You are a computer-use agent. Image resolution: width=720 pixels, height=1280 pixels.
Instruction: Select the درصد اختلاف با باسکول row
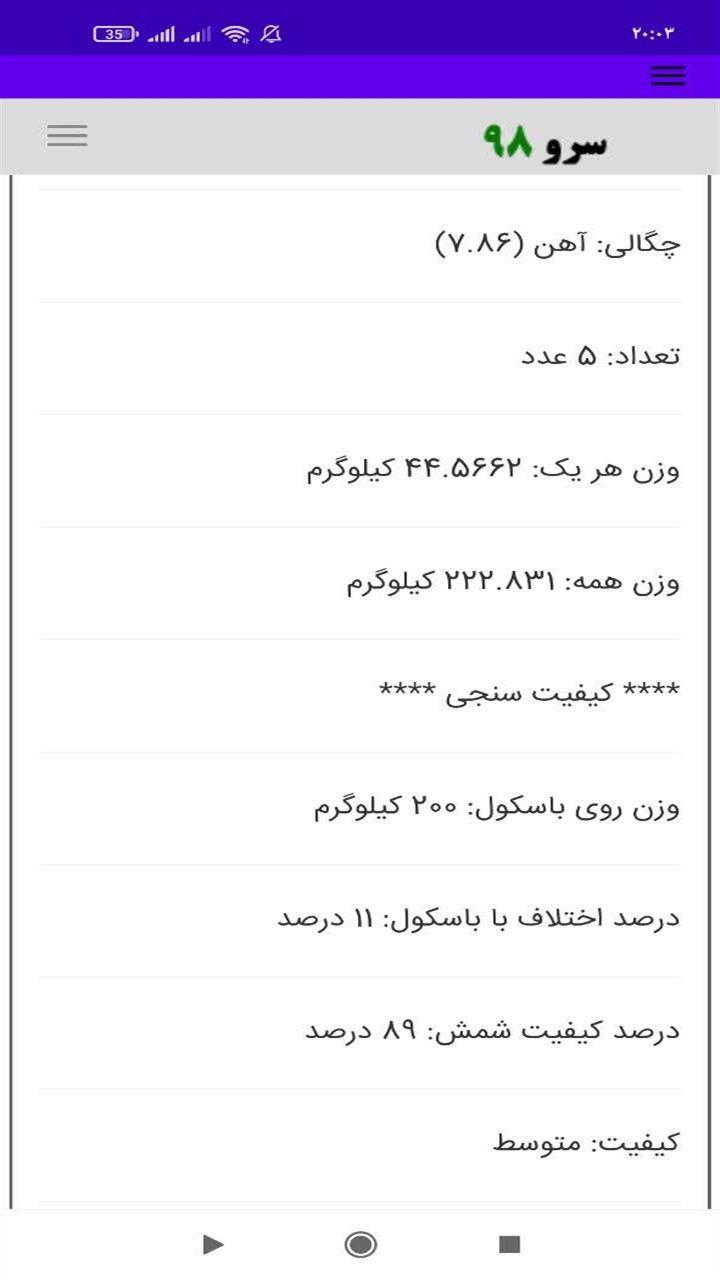click(x=360, y=917)
